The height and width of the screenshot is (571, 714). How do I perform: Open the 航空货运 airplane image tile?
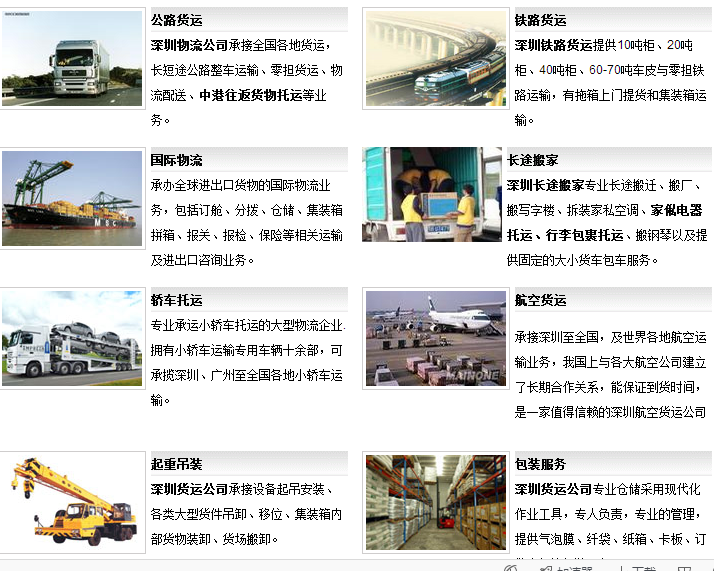click(435, 339)
